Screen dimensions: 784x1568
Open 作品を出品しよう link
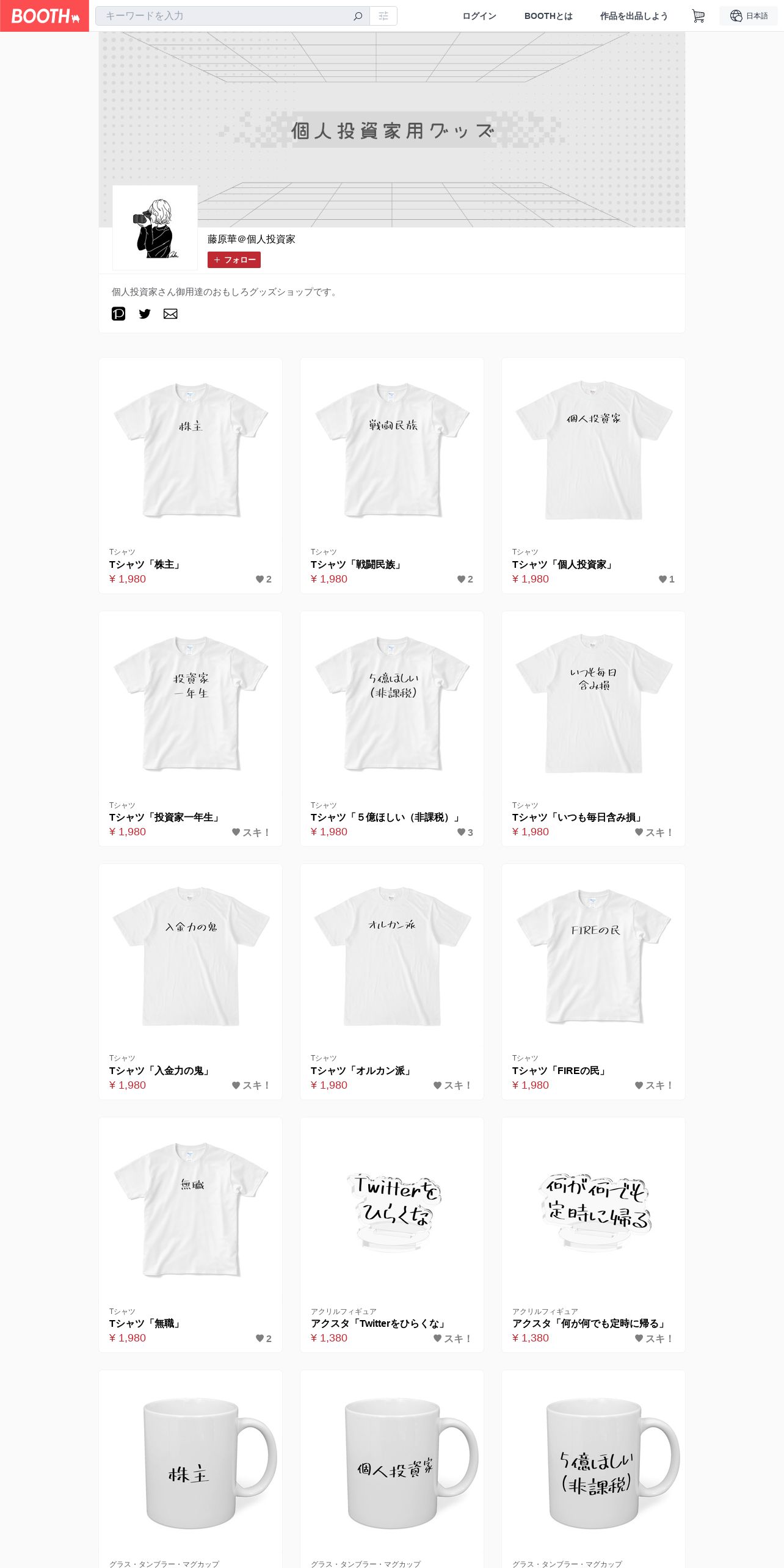633,16
